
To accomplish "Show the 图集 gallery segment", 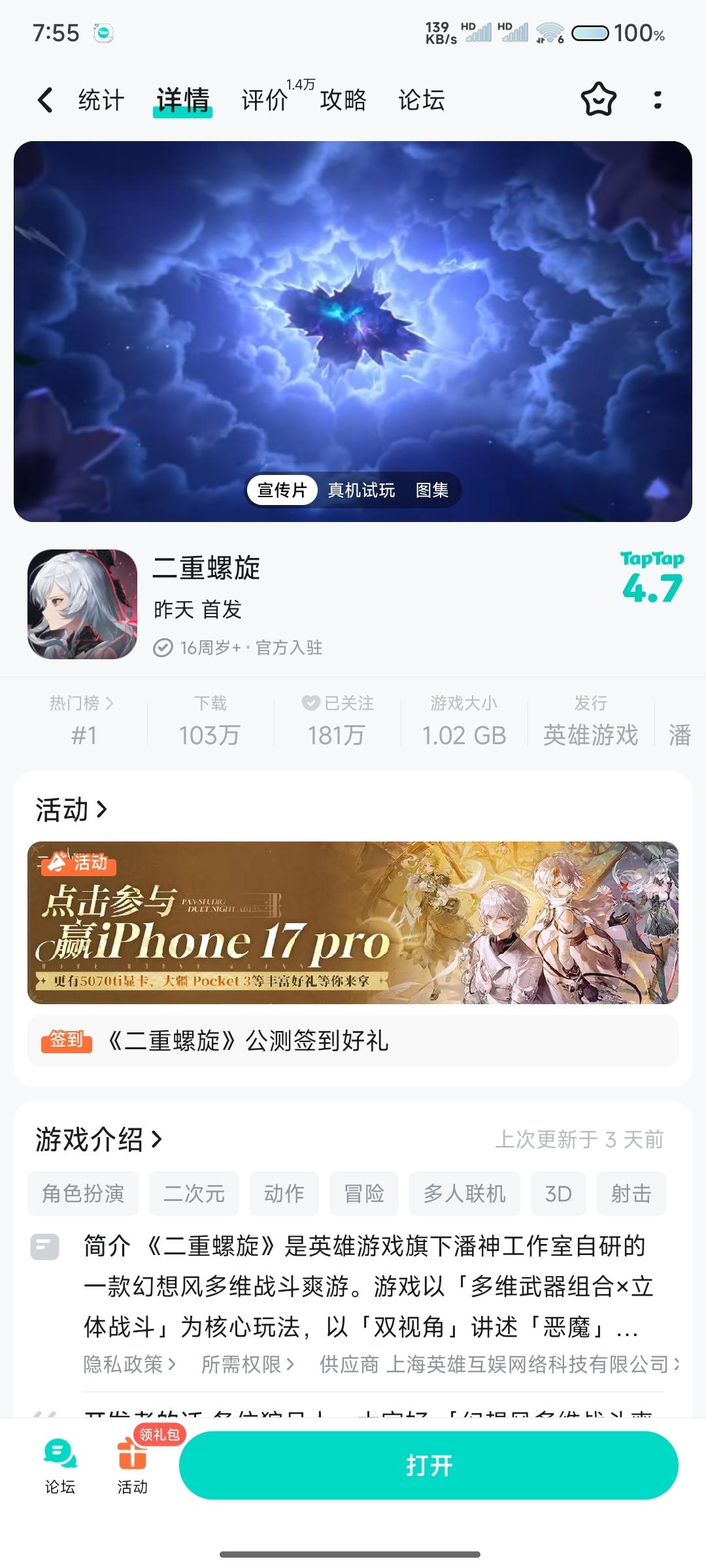I will (x=432, y=490).
